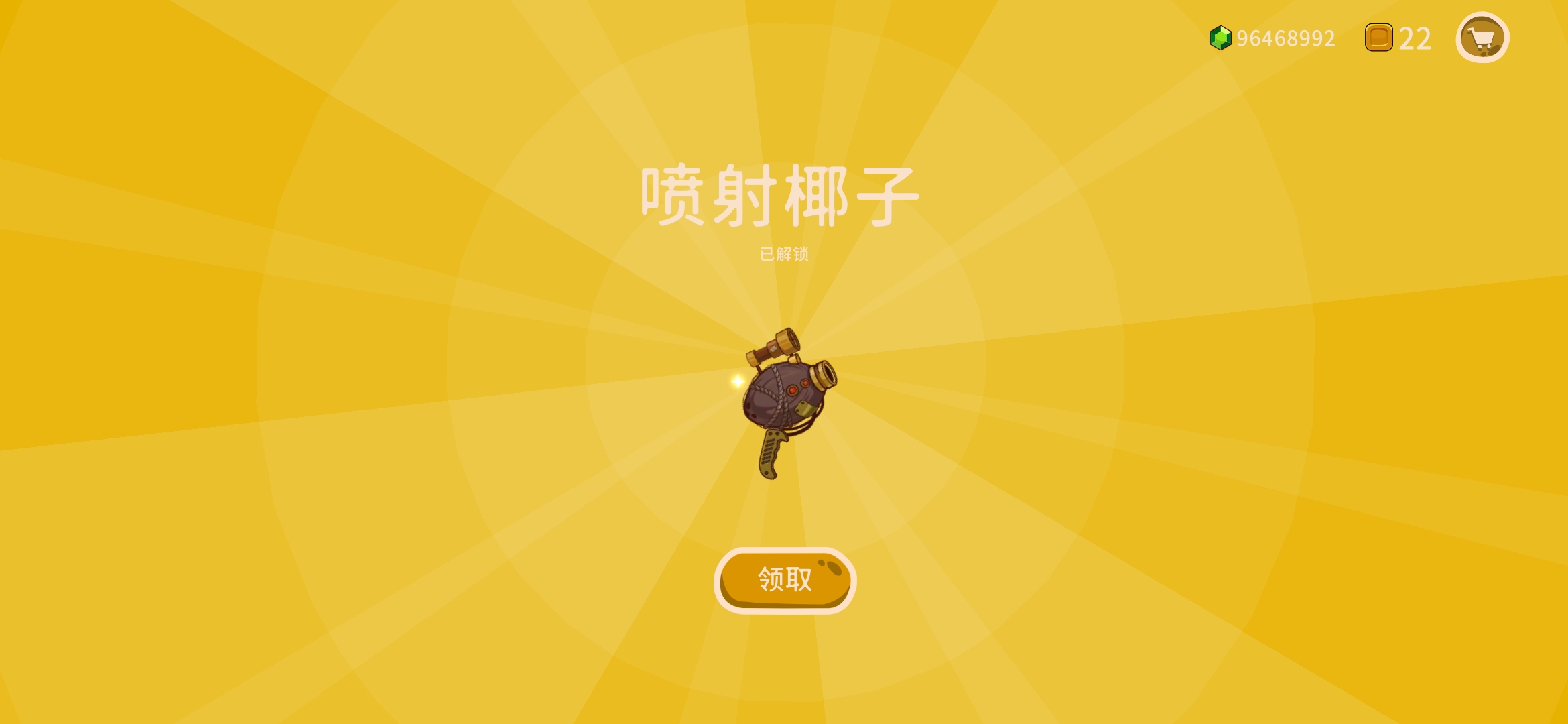Screen dimensions: 1568x724
Task: Open the shop cart icon
Action: pos(1482,38)
